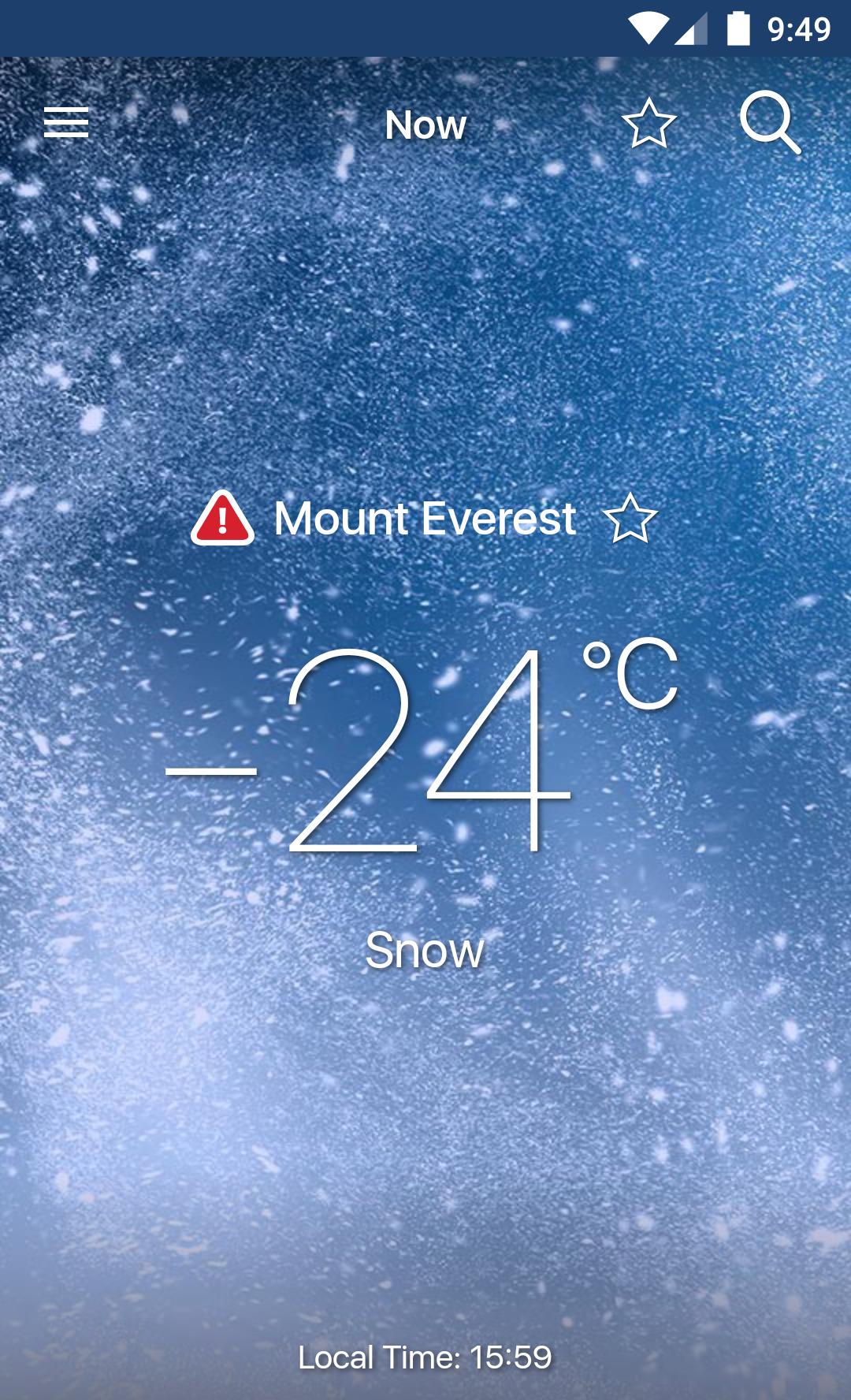Open the location search magnifier

point(771,123)
